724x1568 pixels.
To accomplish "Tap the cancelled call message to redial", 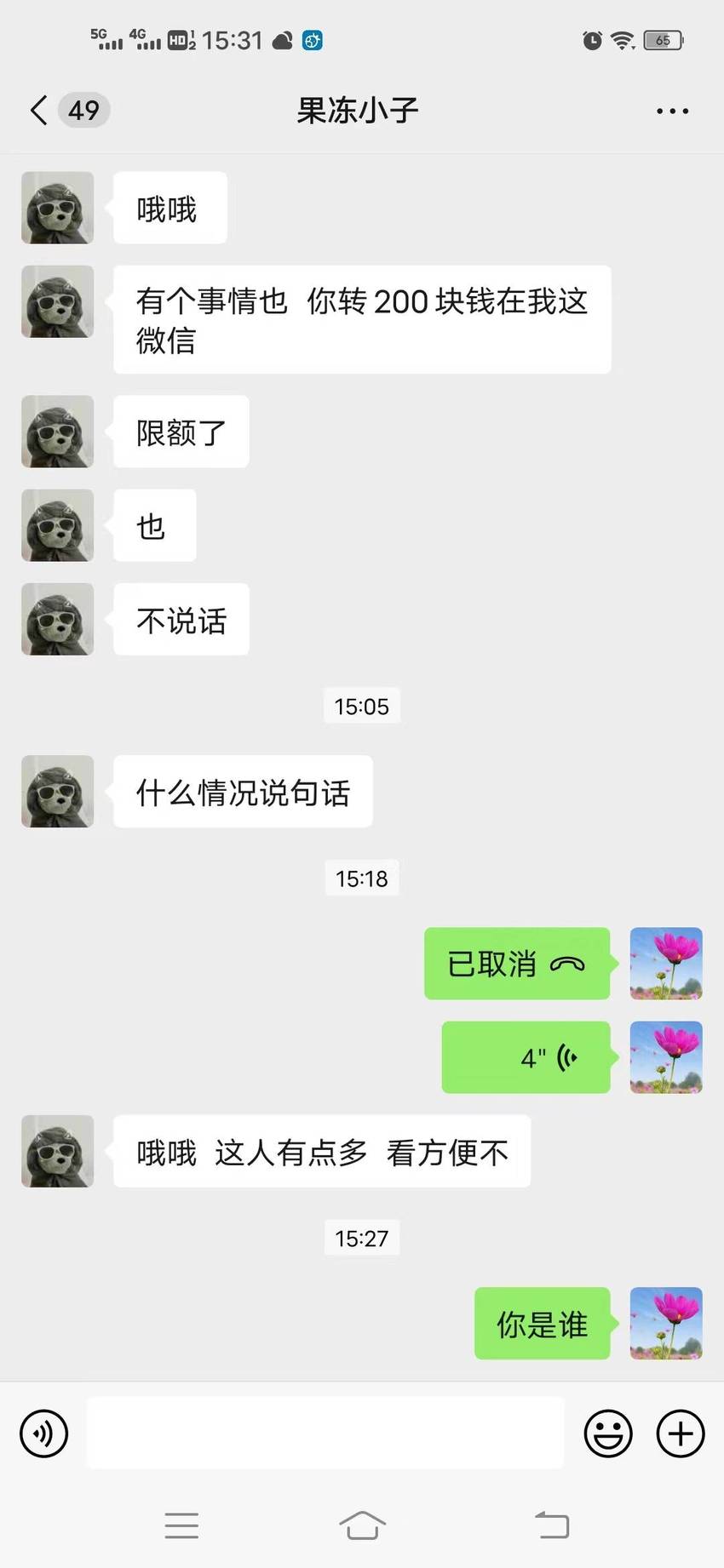I will point(517,964).
